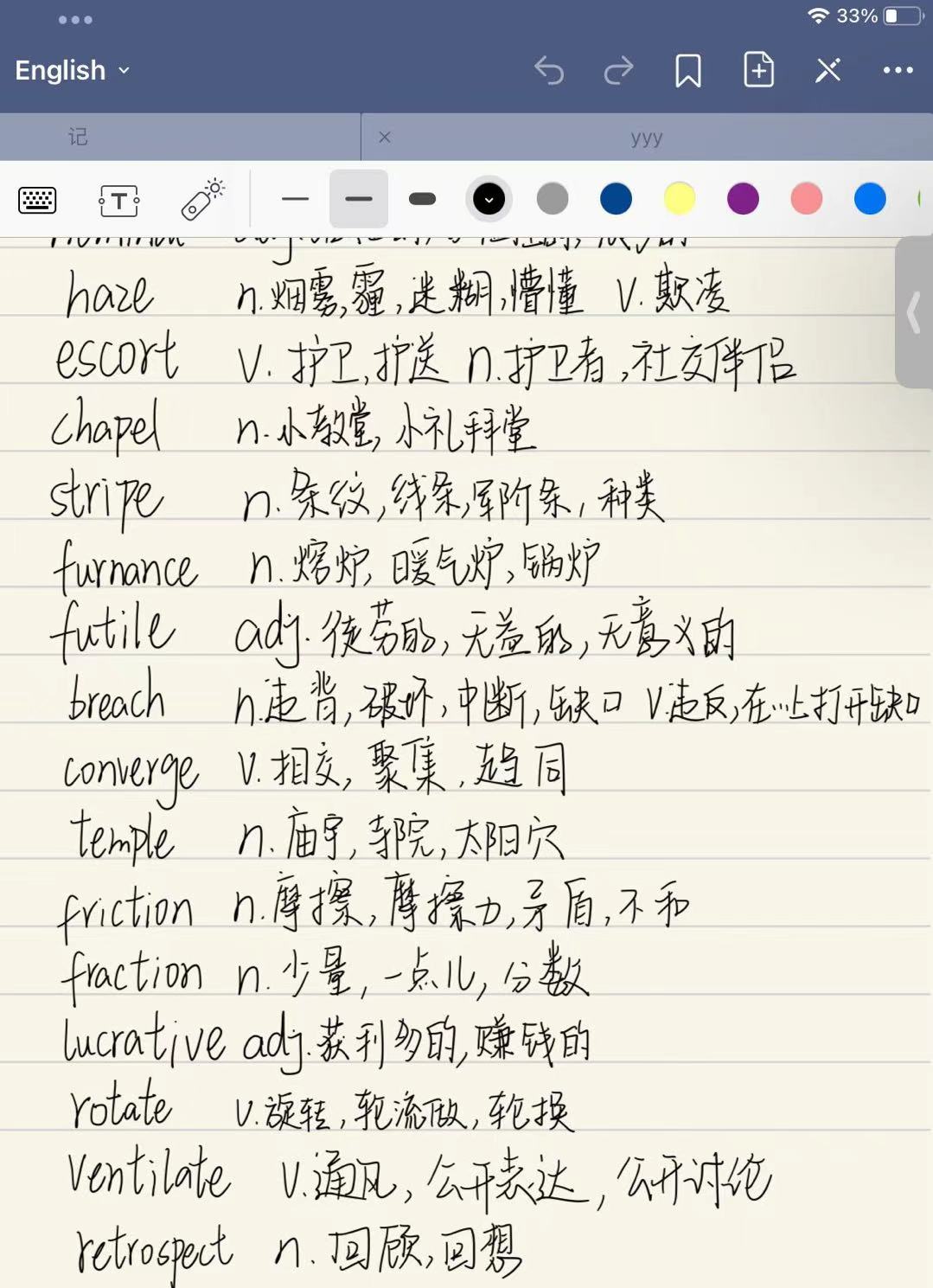
Task: Select the laser pointer tool
Action: 202,199
